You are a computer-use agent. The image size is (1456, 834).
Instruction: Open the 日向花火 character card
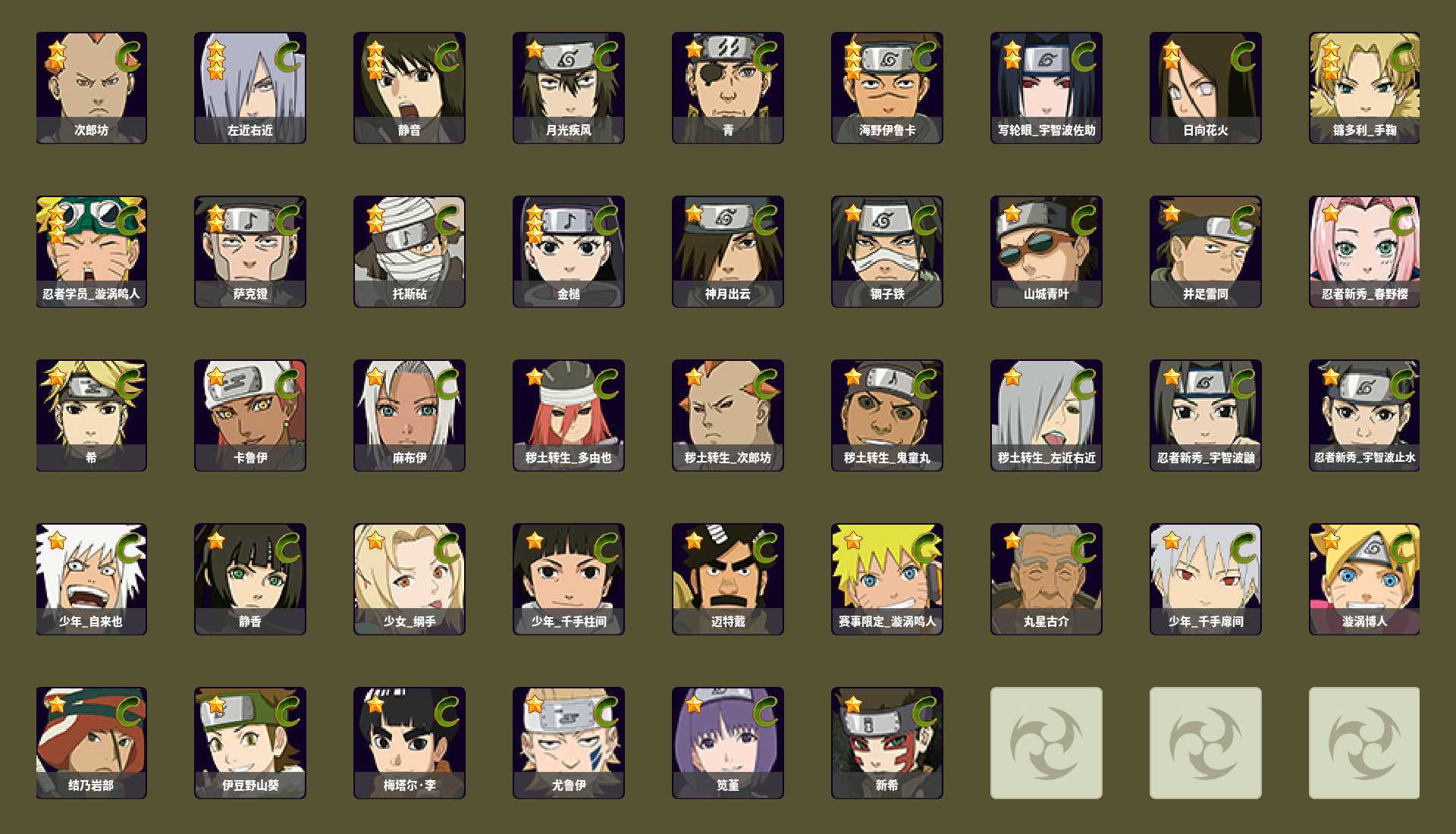pos(1206,87)
